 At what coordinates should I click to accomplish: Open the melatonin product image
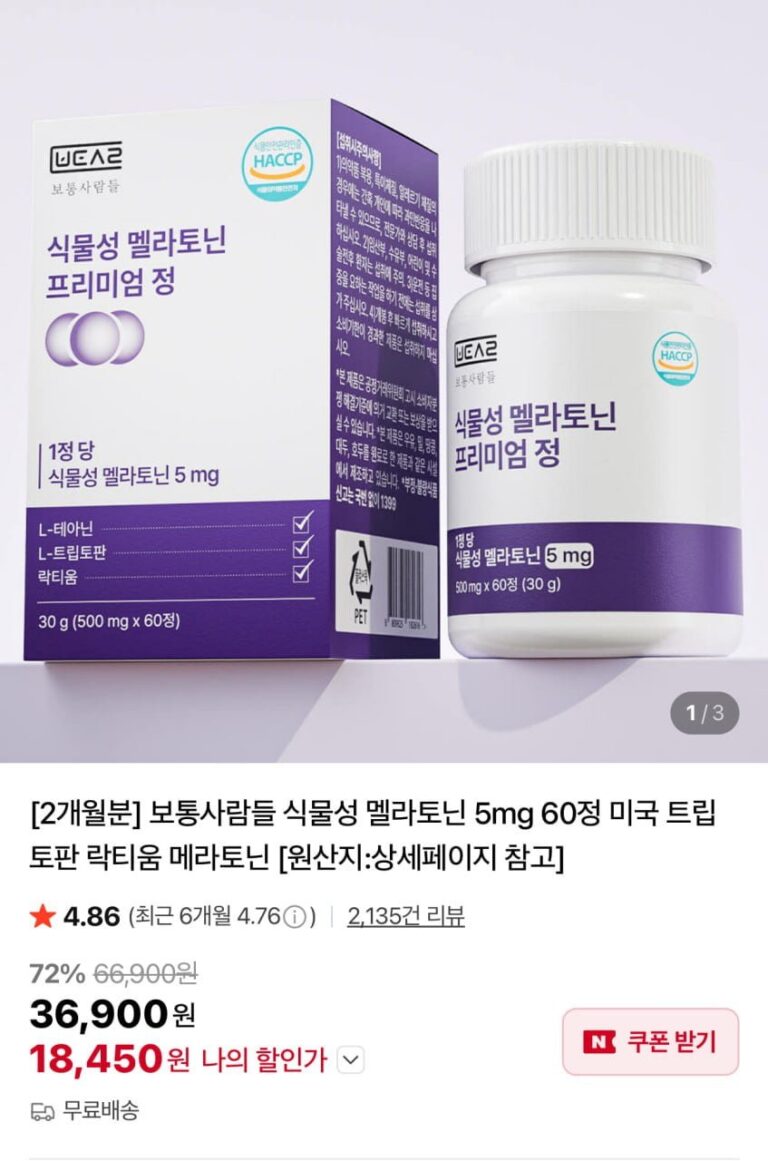(x=384, y=380)
